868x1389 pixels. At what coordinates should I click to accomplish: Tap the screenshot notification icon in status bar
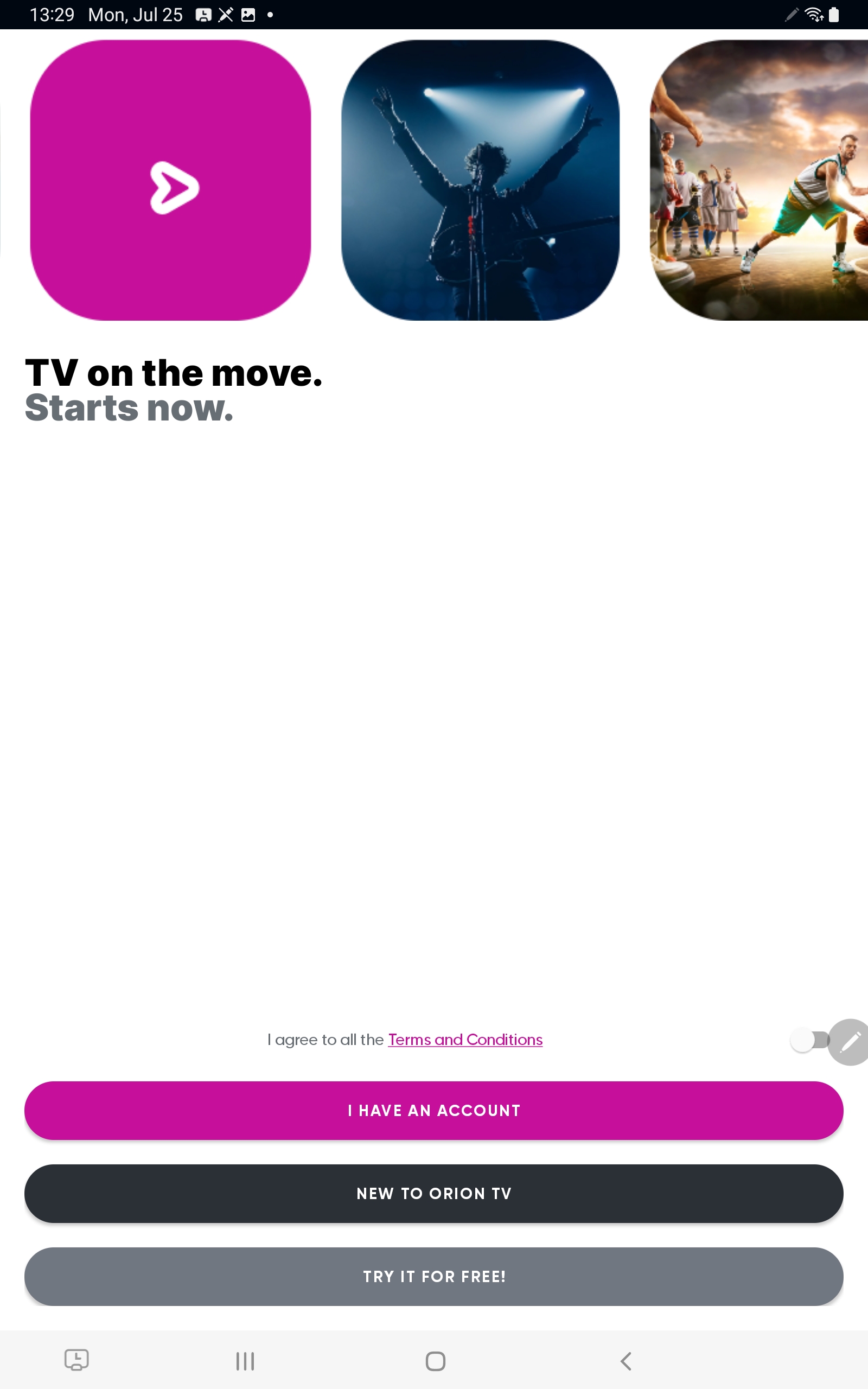204,15
